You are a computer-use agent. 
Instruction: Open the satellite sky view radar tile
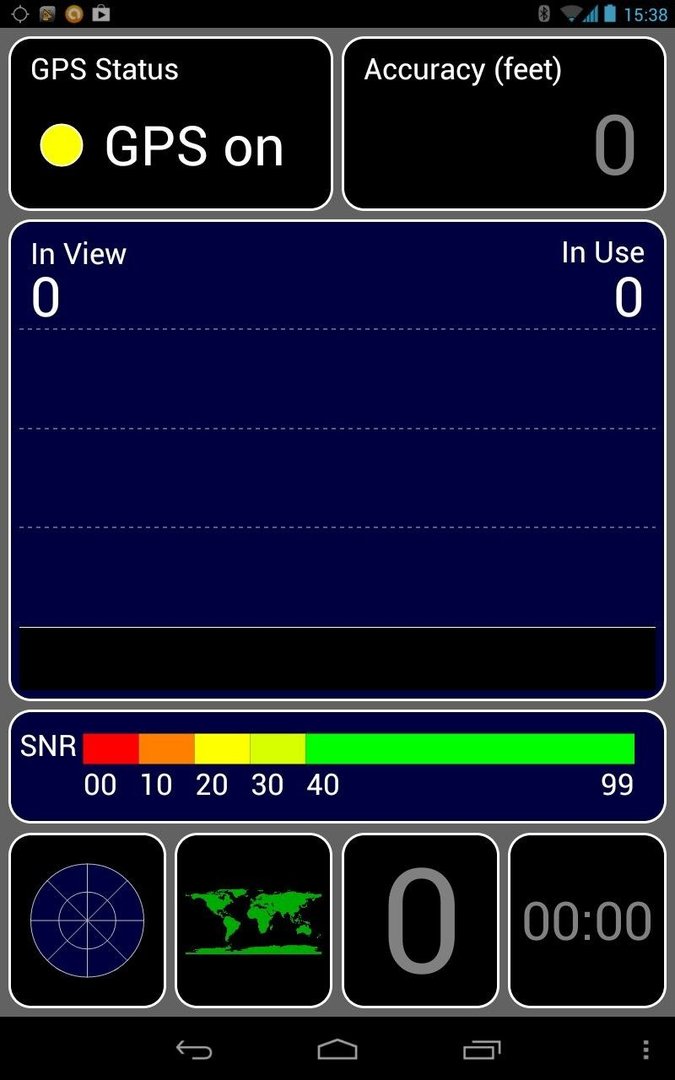pyautogui.click(x=87, y=920)
